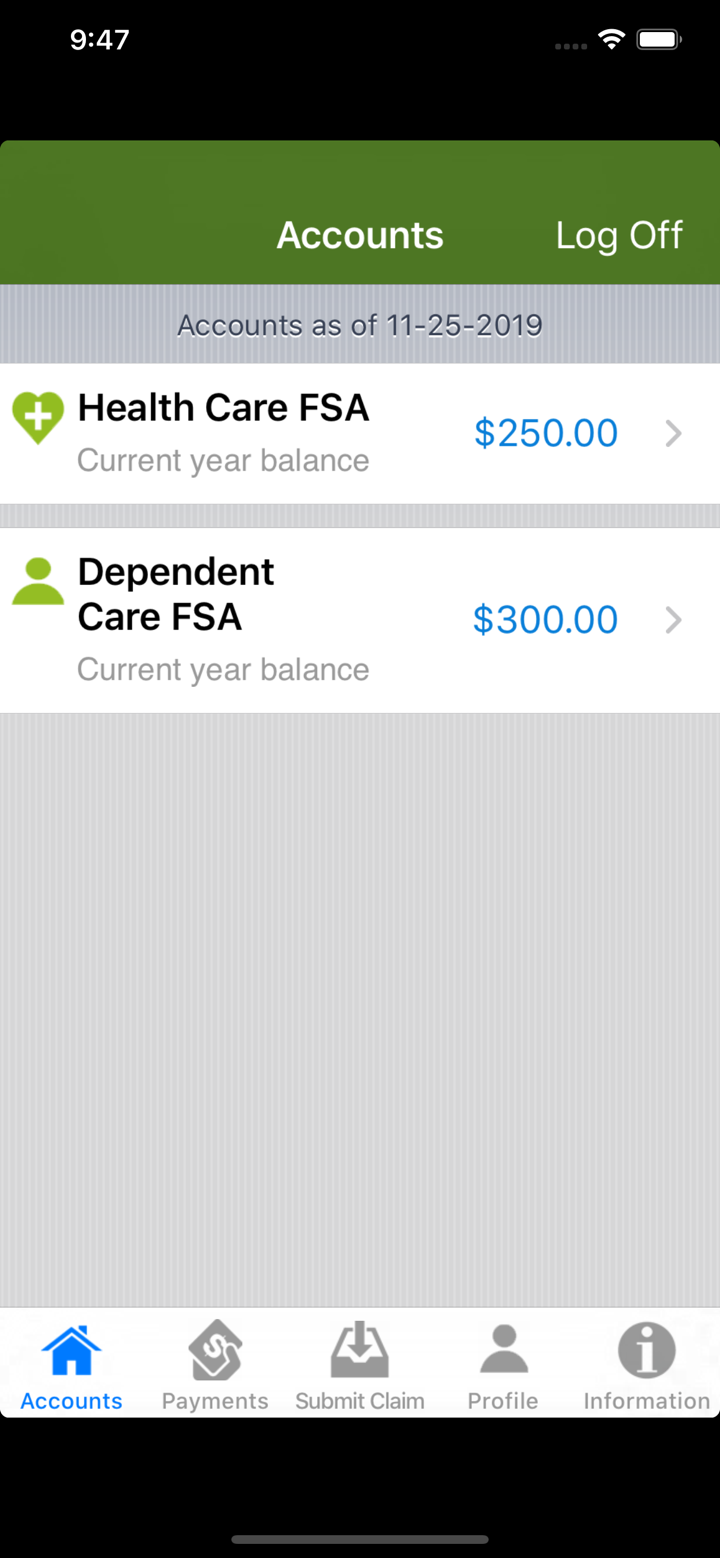Tap the Accounts screen title
The height and width of the screenshot is (1558, 720).
pos(360,235)
